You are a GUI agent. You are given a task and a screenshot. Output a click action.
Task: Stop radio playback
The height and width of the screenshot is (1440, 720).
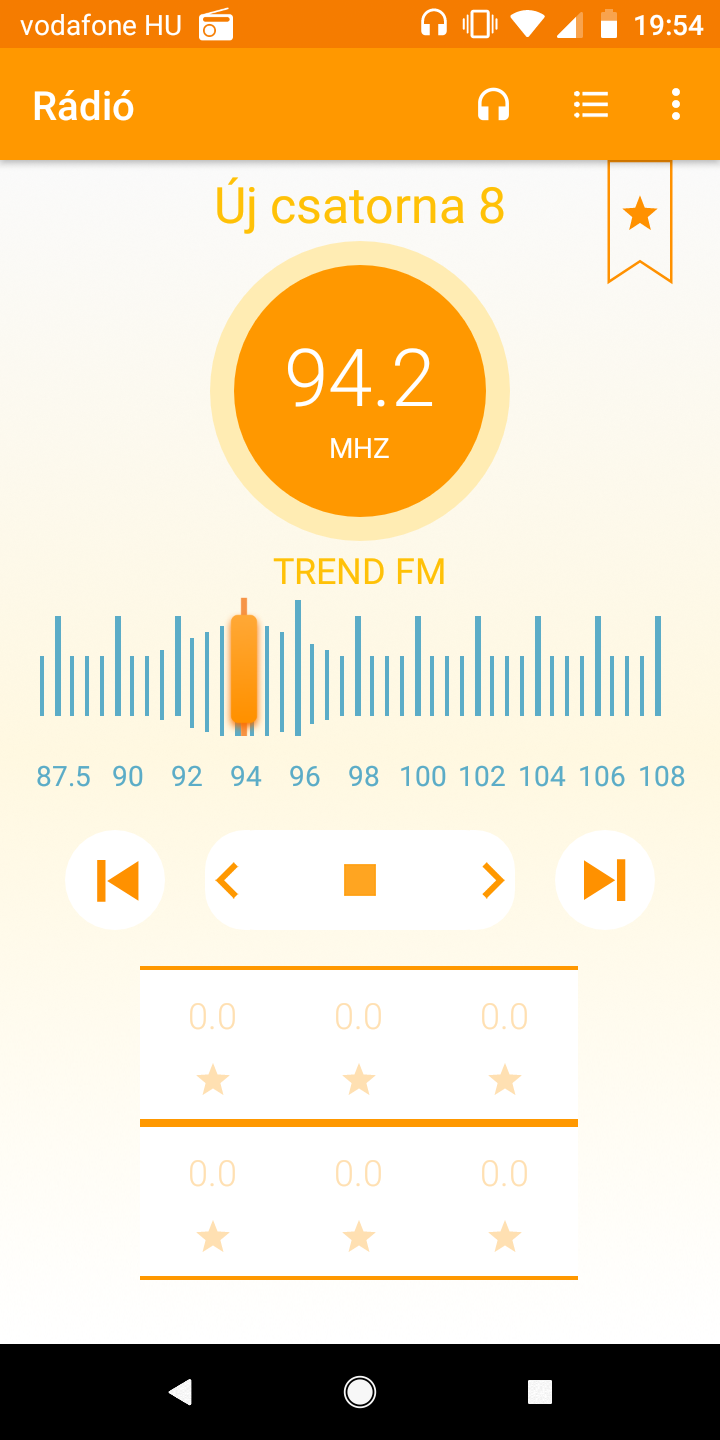click(360, 880)
